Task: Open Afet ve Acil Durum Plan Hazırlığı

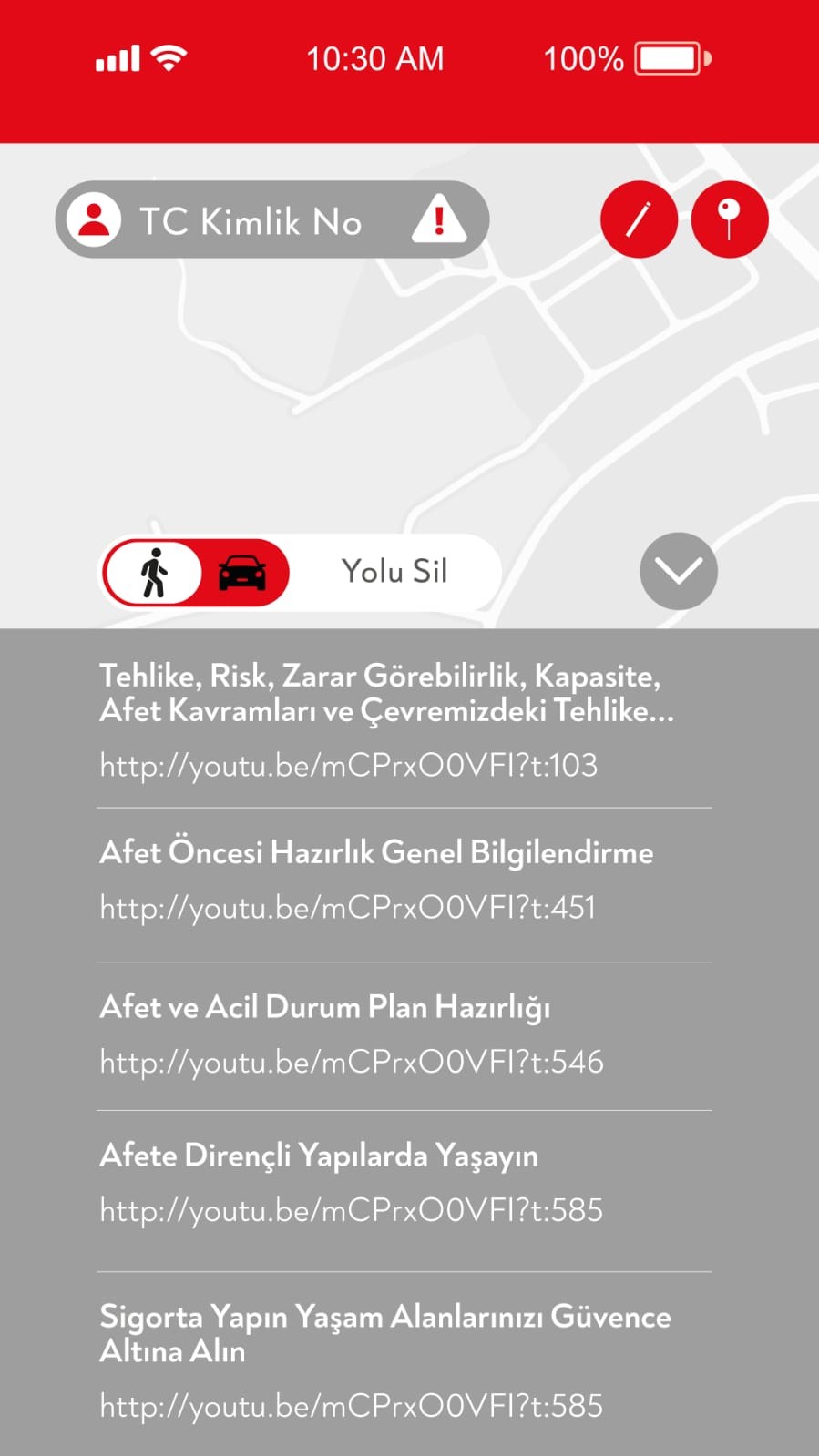Action: [404, 1035]
